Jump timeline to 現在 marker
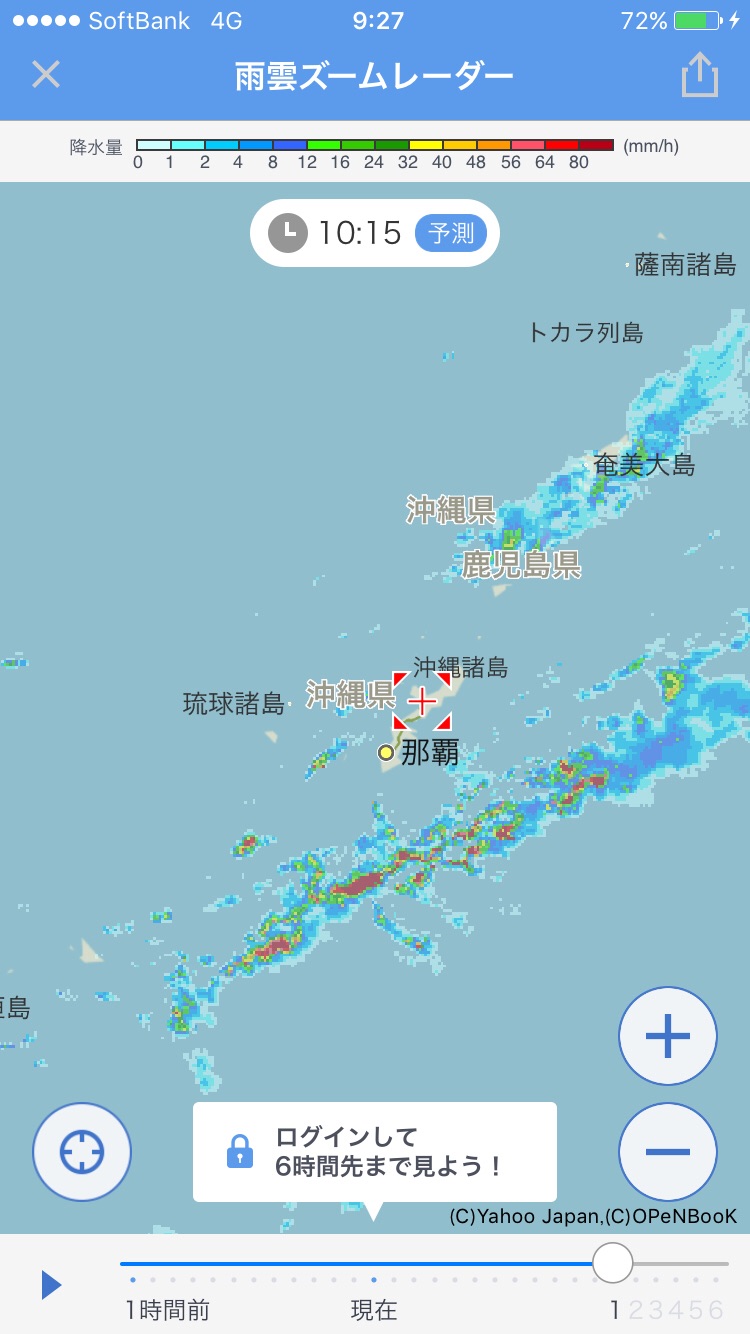750x1334 pixels. 374,1279
